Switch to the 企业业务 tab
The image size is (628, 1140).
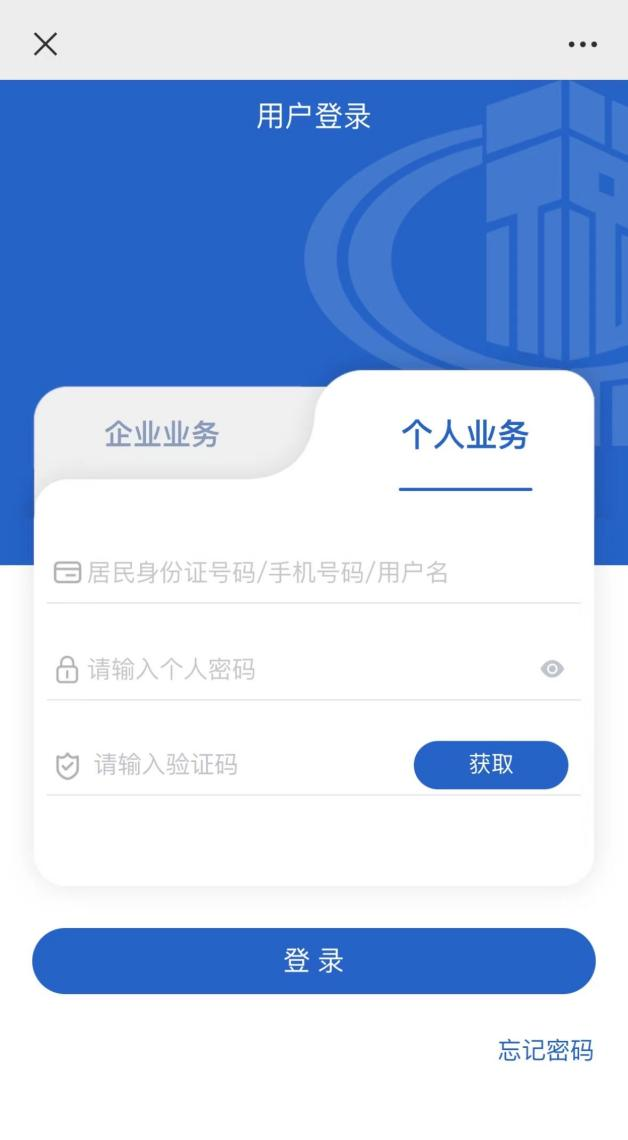[x=161, y=435]
